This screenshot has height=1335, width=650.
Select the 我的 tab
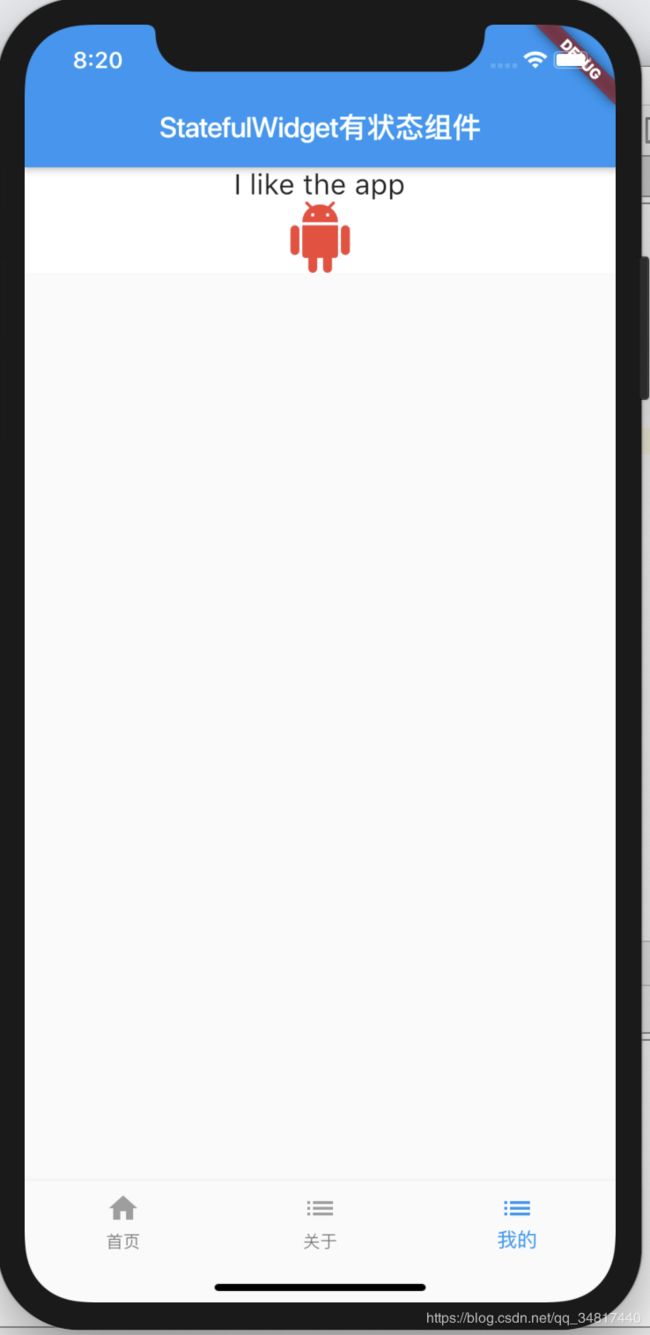click(x=517, y=1223)
